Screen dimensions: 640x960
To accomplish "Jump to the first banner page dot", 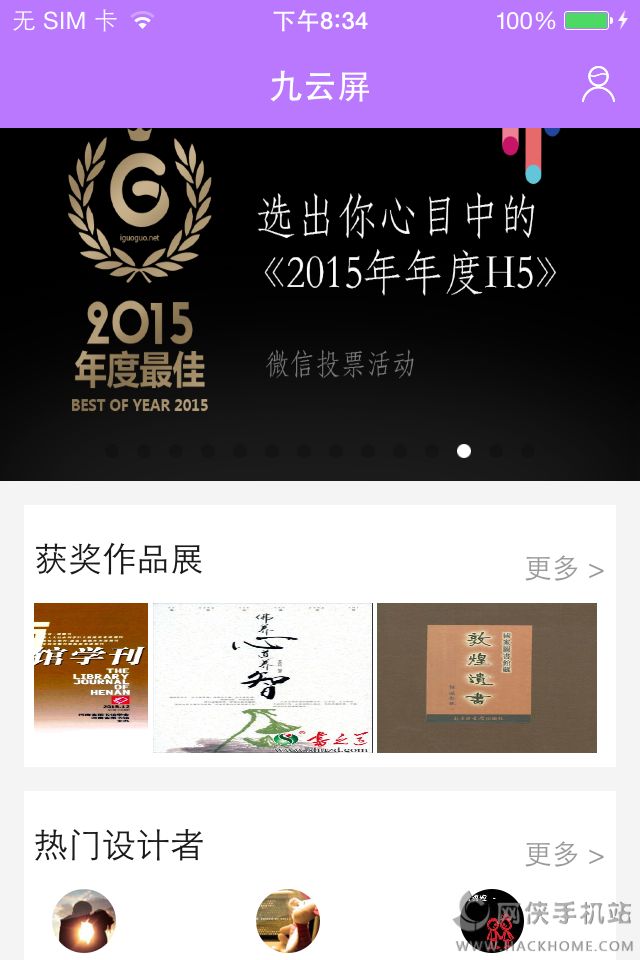I will coord(112,451).
